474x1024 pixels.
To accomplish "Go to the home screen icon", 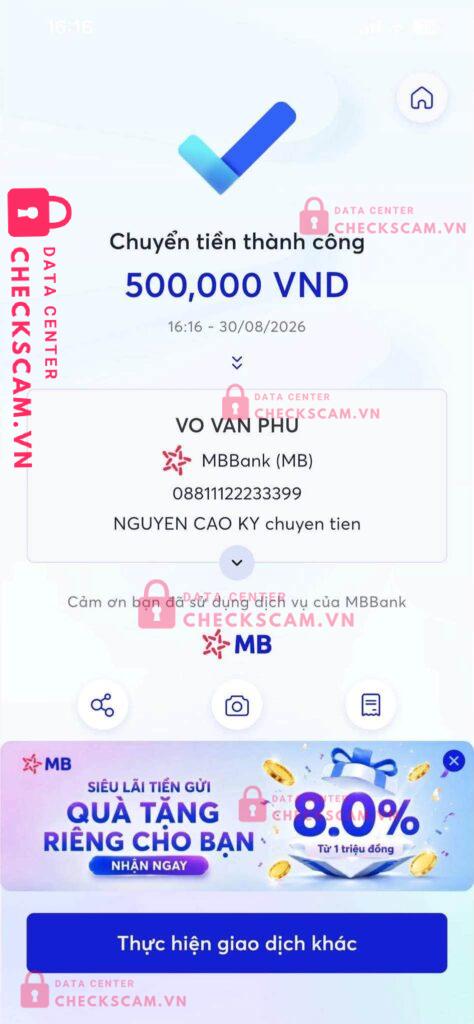I will [x=422, y=98].
